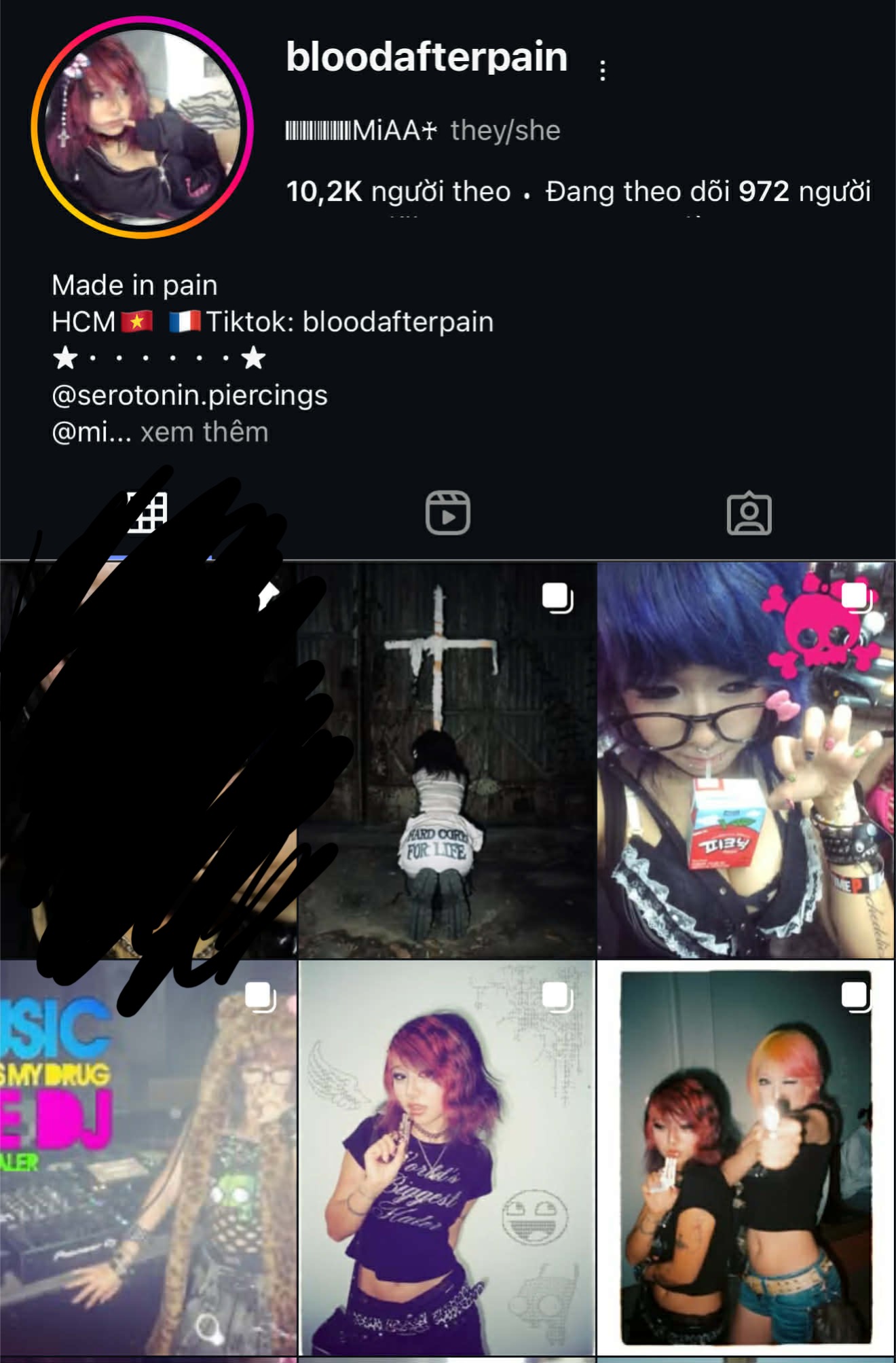The image size is (896, 1363).
Task: Switch to the tagged photos tab
Action: click(x=749, y=513)
